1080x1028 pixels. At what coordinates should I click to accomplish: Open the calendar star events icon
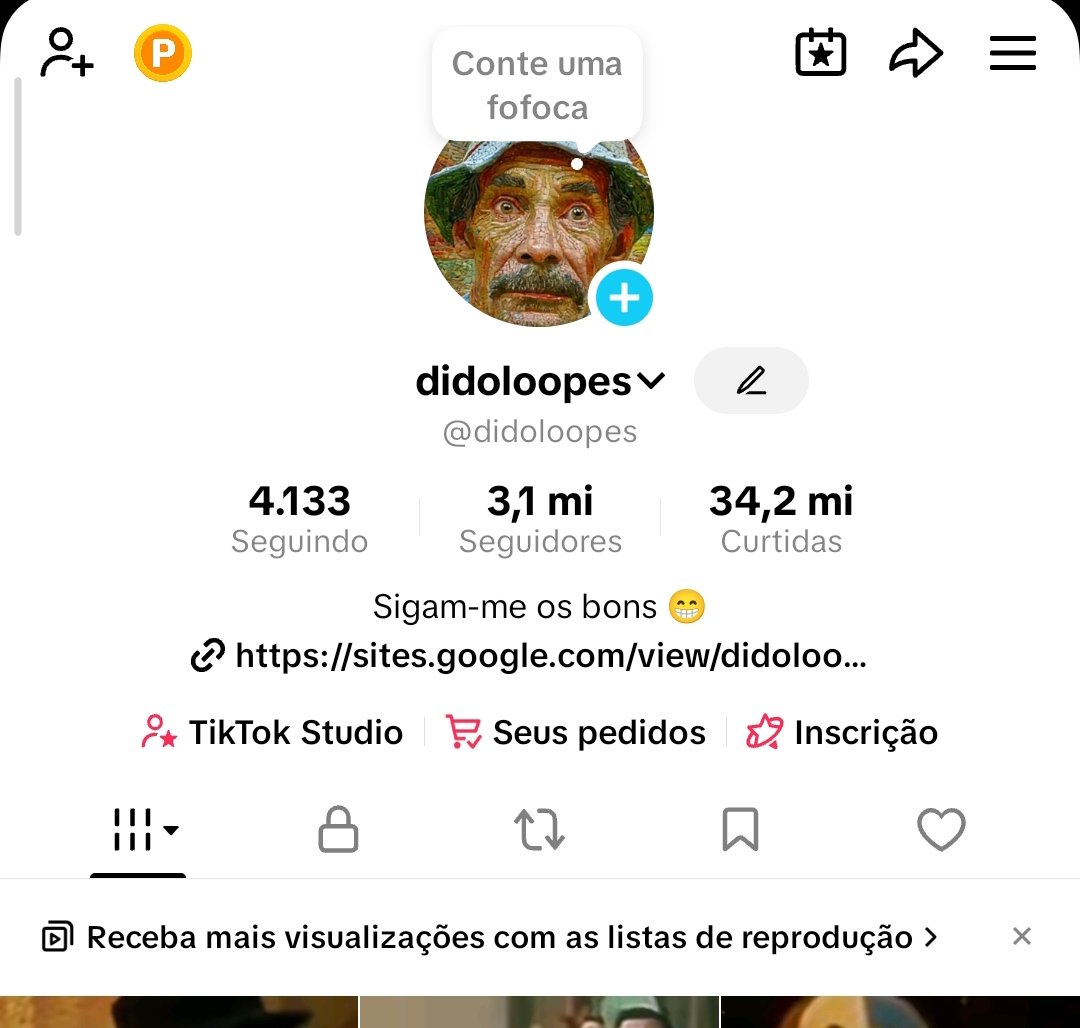[821, 54]
